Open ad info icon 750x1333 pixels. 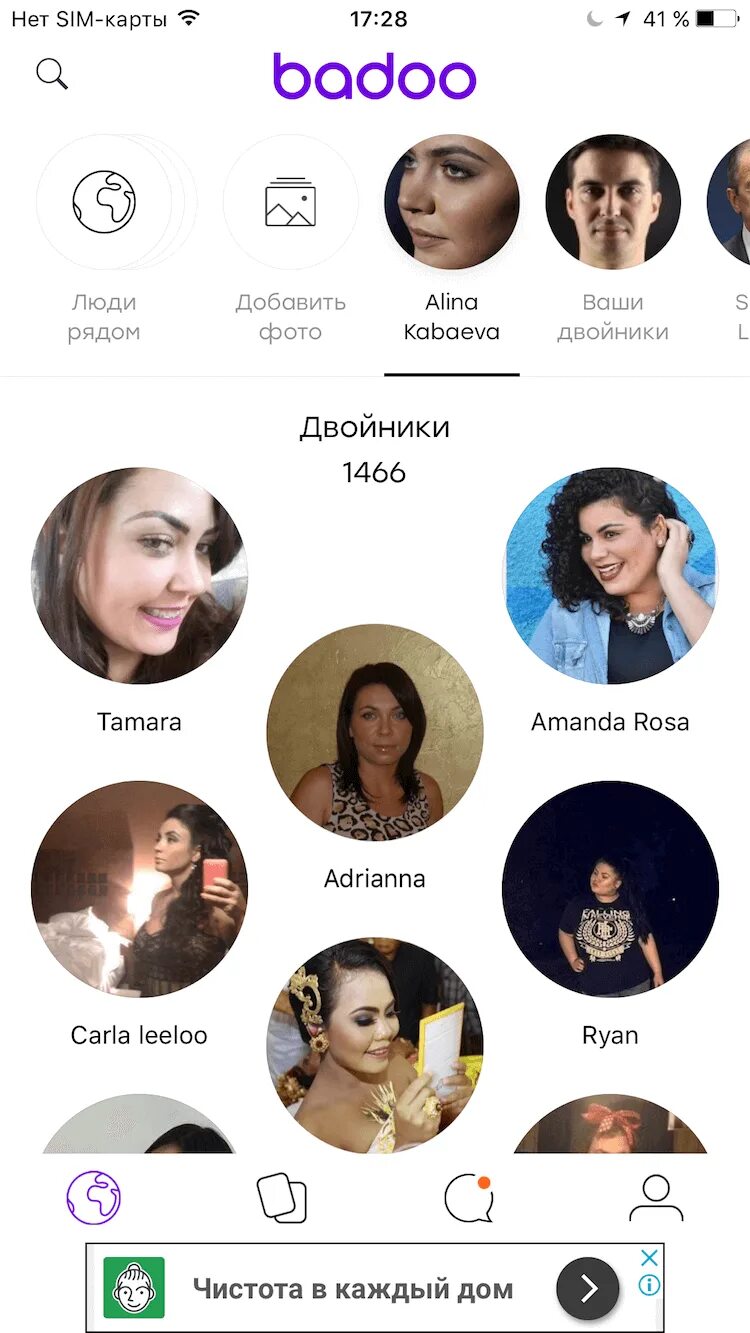[649, 1285]
